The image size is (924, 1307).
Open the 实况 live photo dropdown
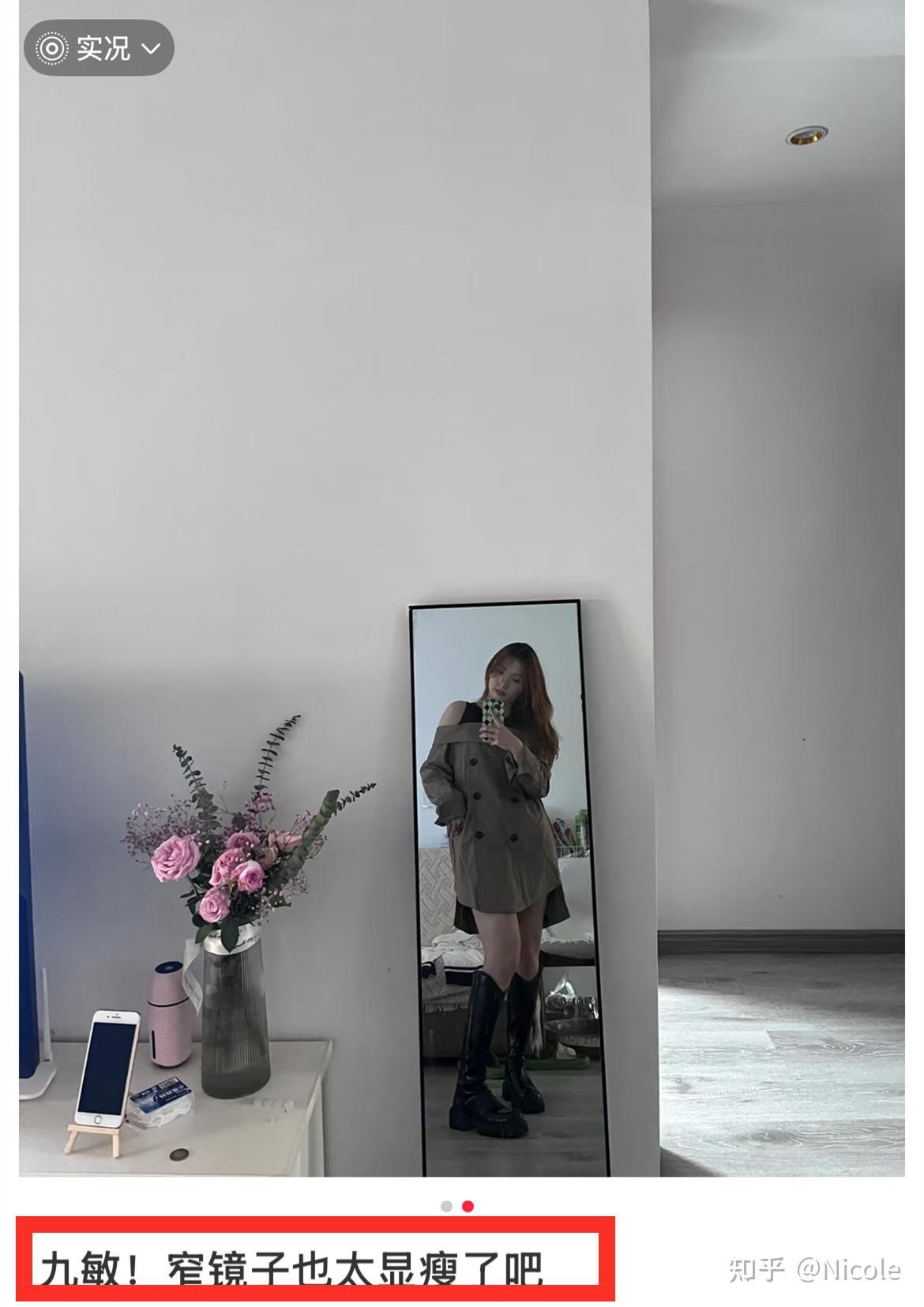pos(99,48)
